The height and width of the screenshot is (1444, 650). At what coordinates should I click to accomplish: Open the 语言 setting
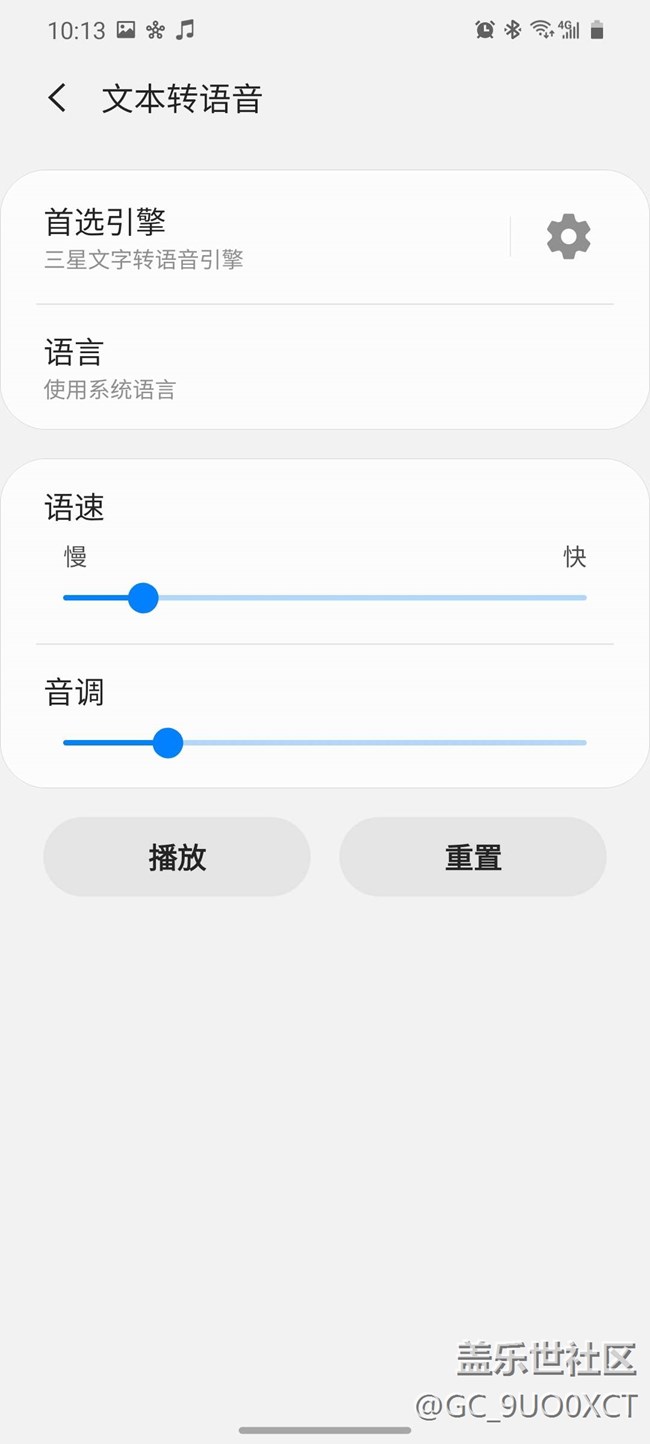[x=325, y=367]
